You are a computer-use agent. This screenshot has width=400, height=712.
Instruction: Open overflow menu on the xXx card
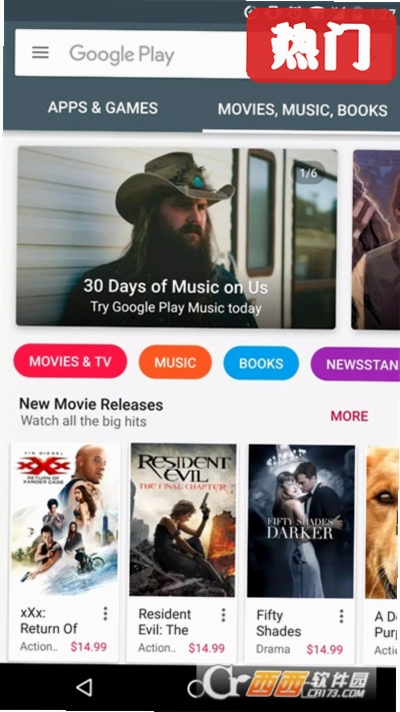(105, 614)
